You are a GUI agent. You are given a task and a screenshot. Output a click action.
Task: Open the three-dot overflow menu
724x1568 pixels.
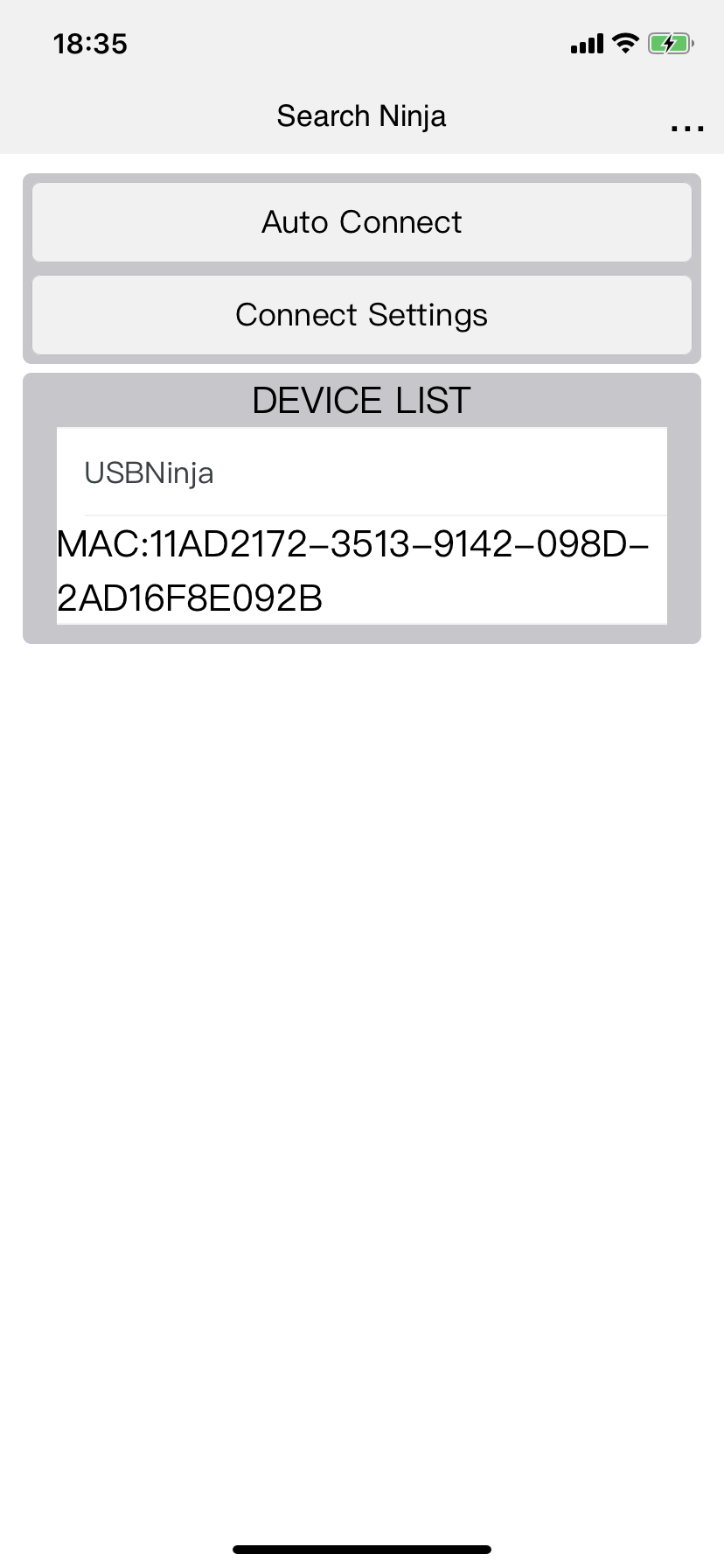[687, 129]
